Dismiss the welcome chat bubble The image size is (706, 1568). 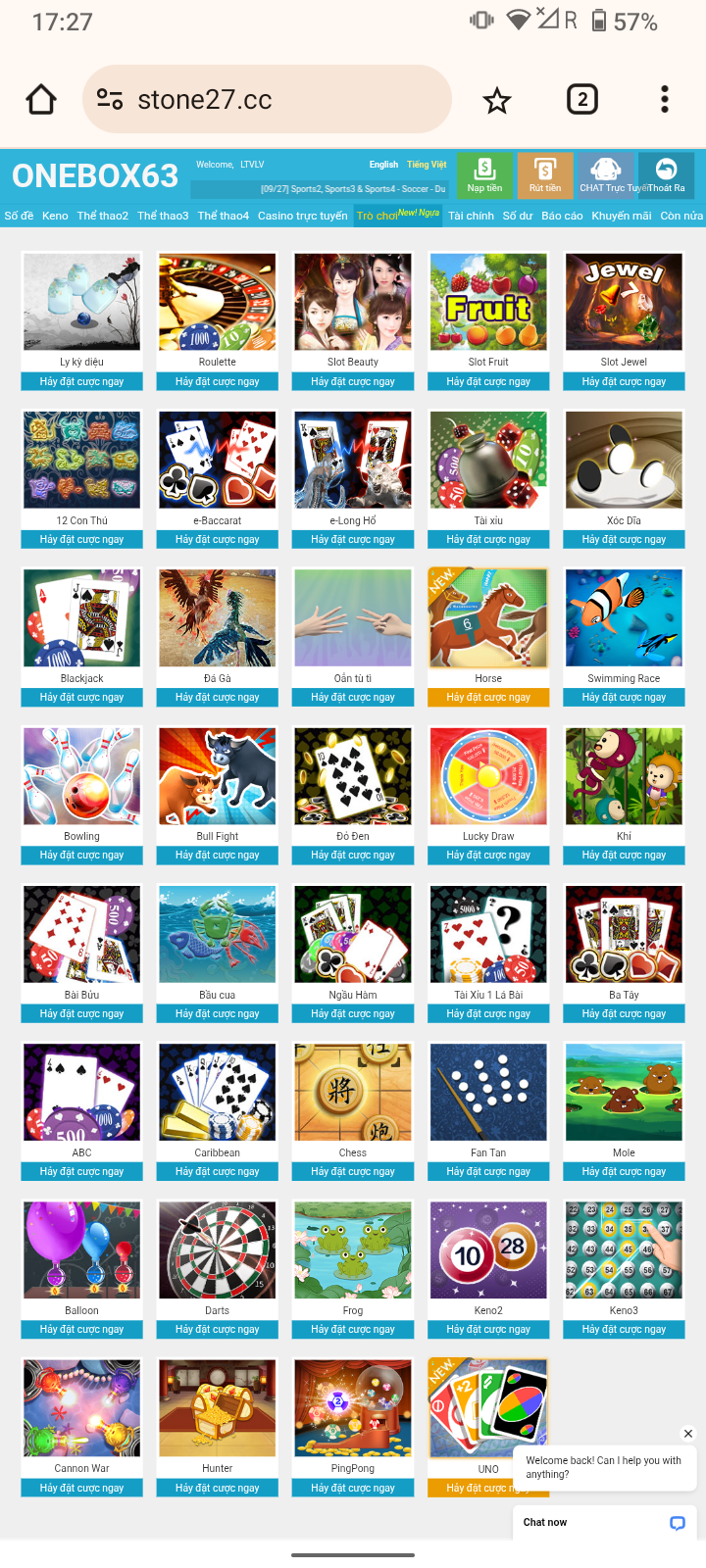coord(688,1433)
